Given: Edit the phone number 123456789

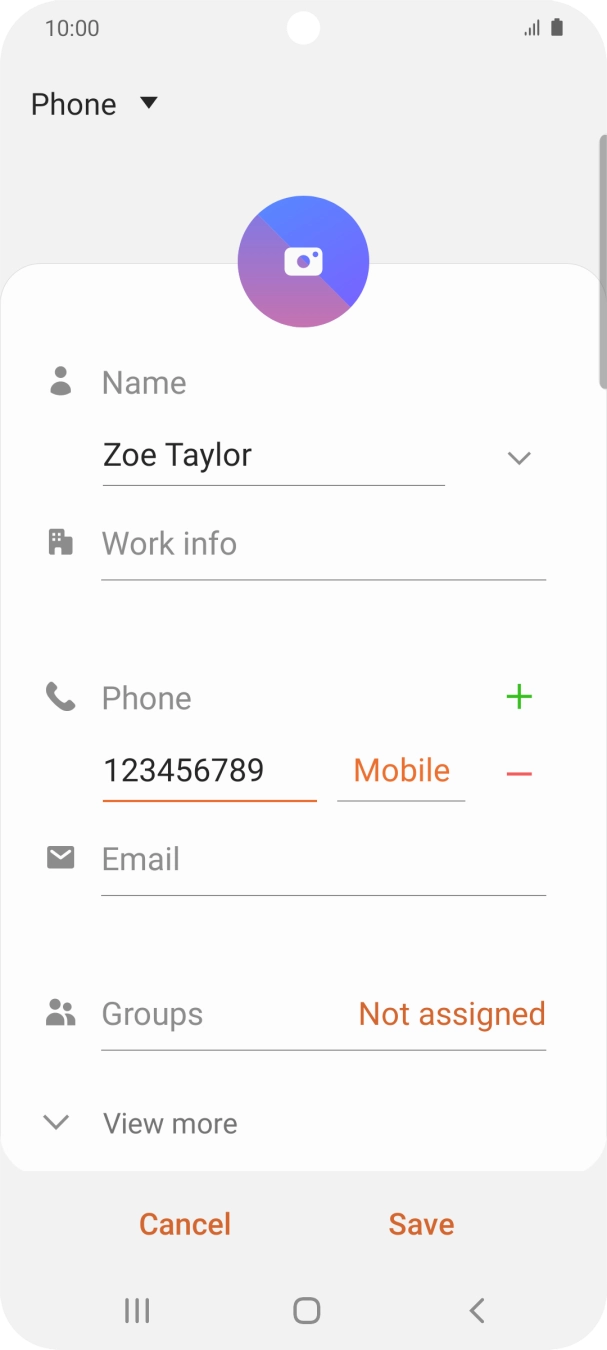Looking at the screenshot, I should 209,771.
